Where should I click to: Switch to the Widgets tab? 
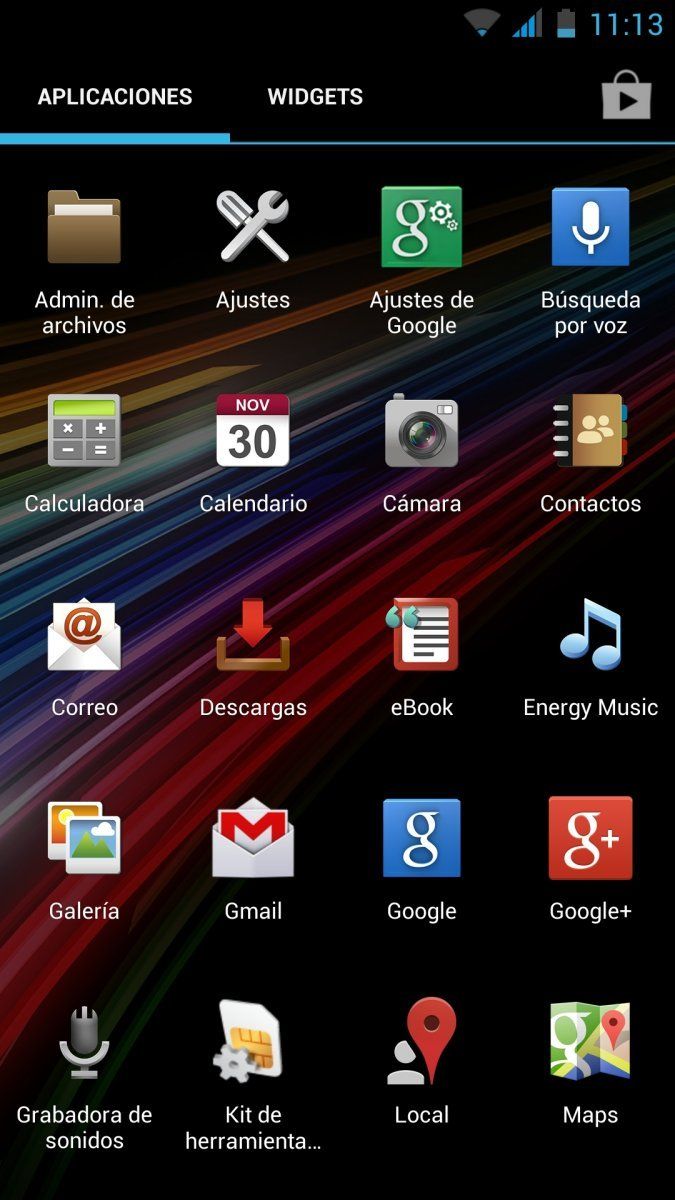tap(315, 97)
